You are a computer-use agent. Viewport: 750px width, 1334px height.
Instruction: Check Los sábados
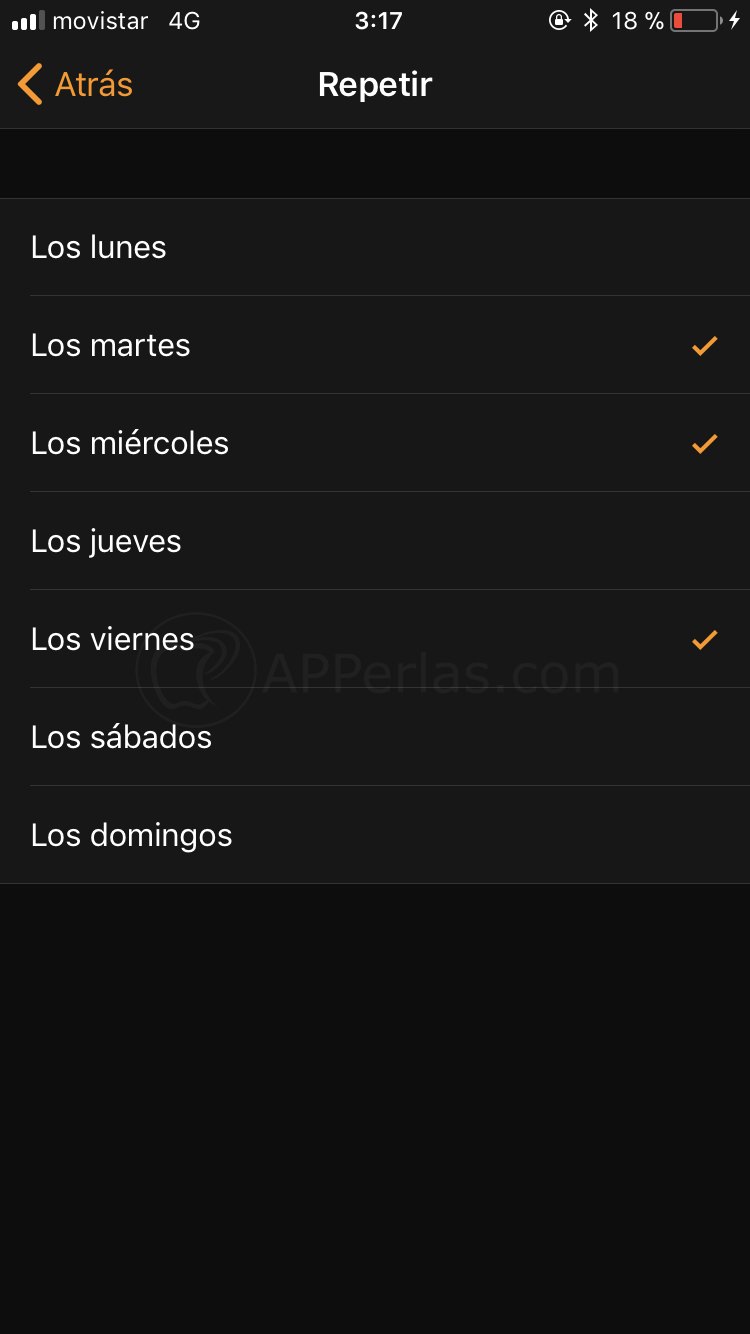click(x=375, y=737)
